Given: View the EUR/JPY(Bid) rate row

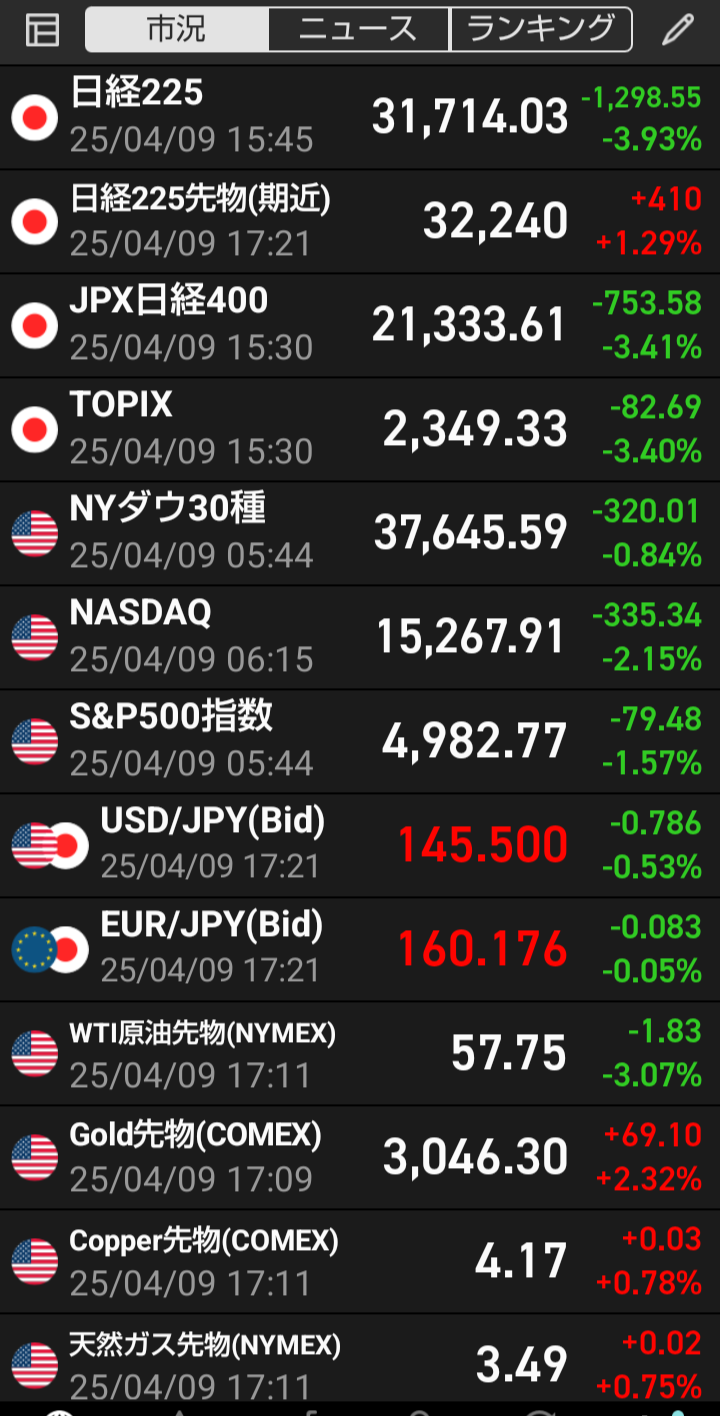Looking at the screenshot, I should tap(360, 950).
